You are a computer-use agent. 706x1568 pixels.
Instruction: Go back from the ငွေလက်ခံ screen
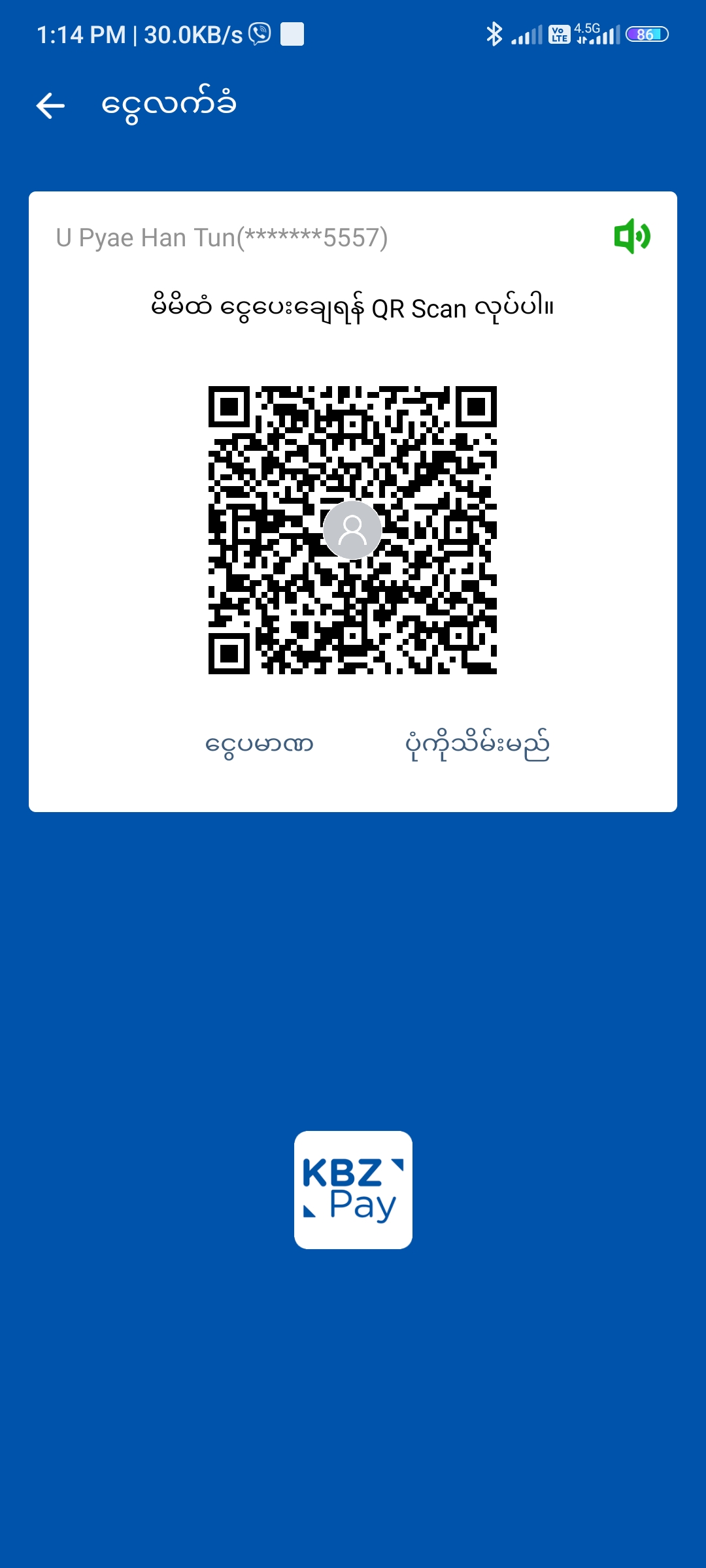(50, 106)
